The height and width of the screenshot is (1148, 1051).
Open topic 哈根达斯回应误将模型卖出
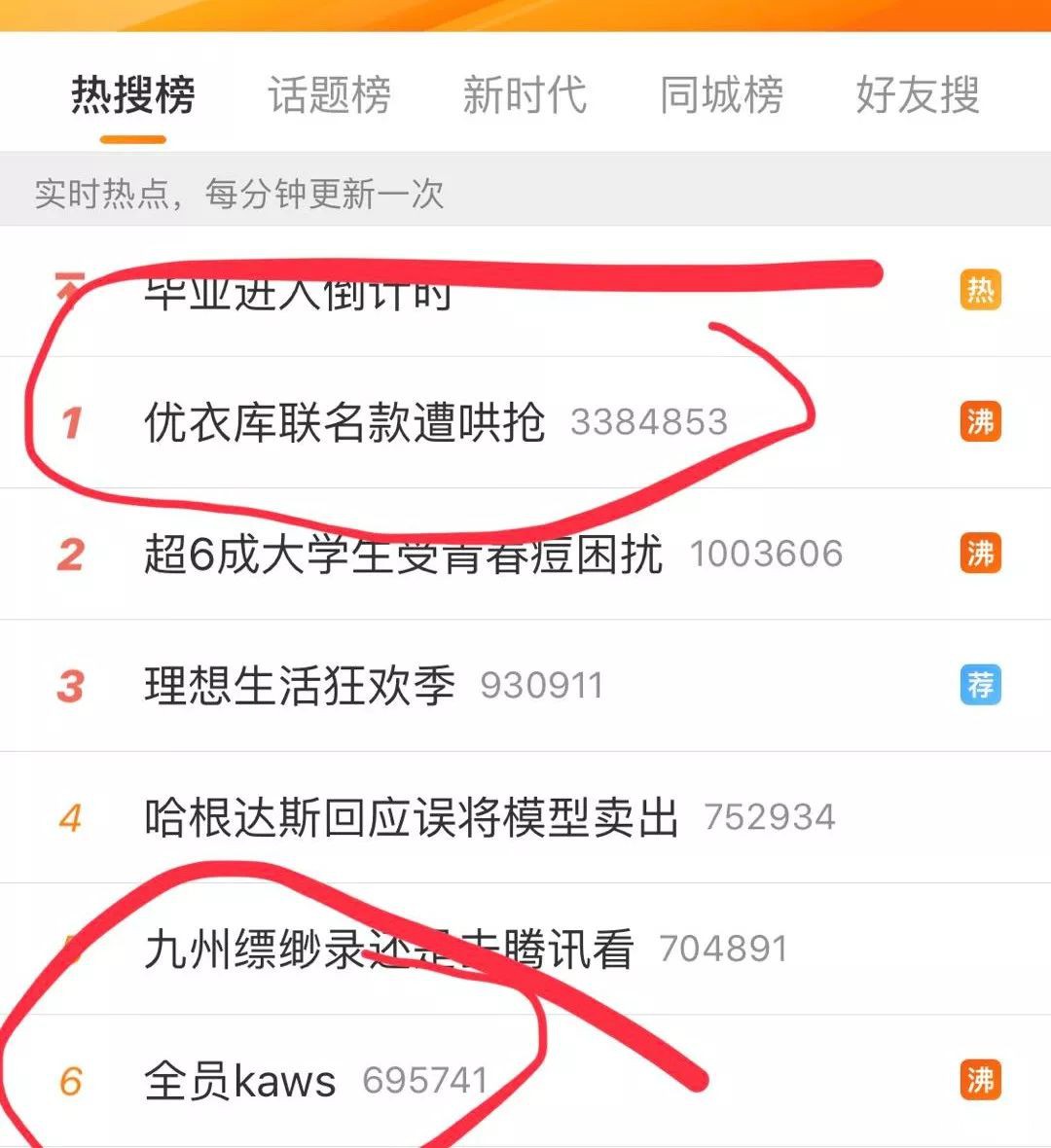[411, 817]
